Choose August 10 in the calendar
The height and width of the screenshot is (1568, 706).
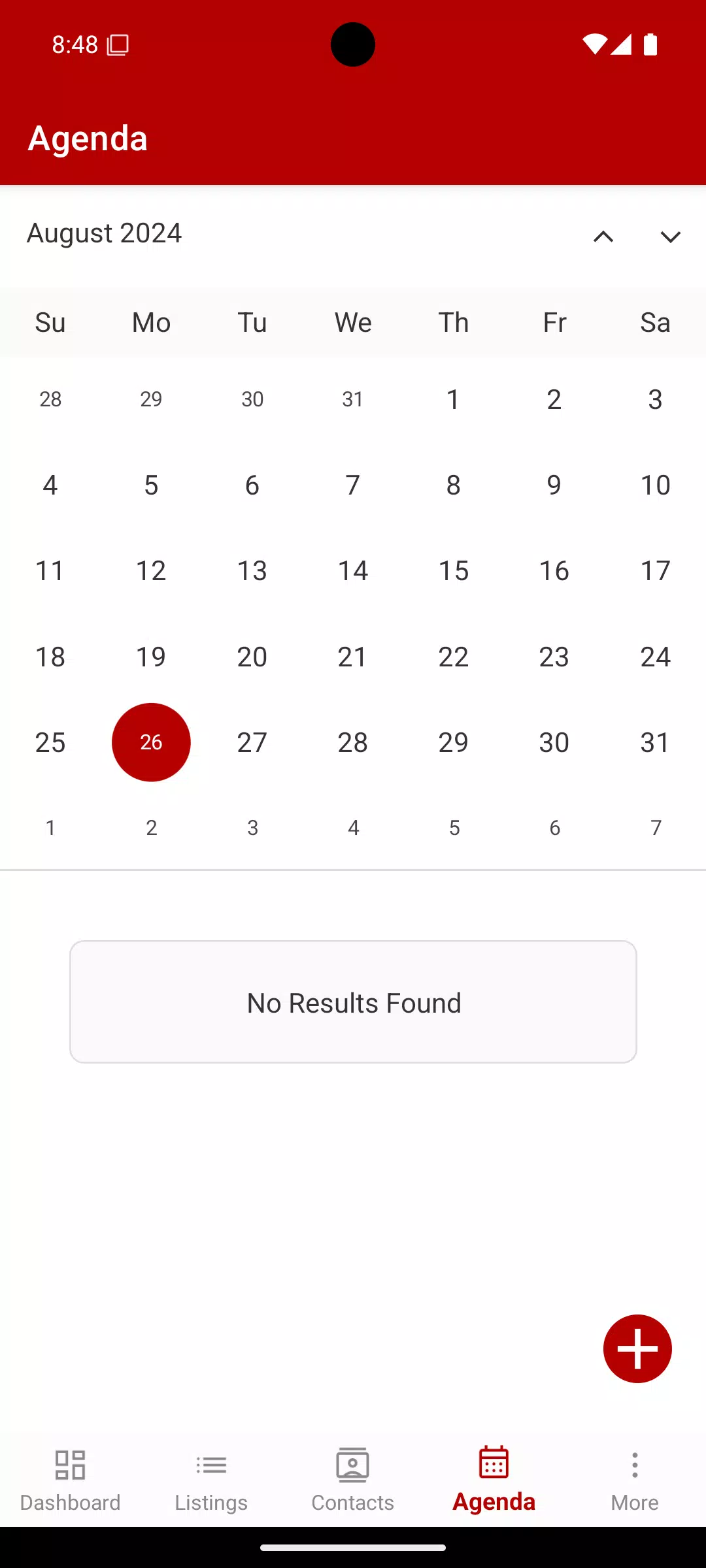tap(655, 485)
